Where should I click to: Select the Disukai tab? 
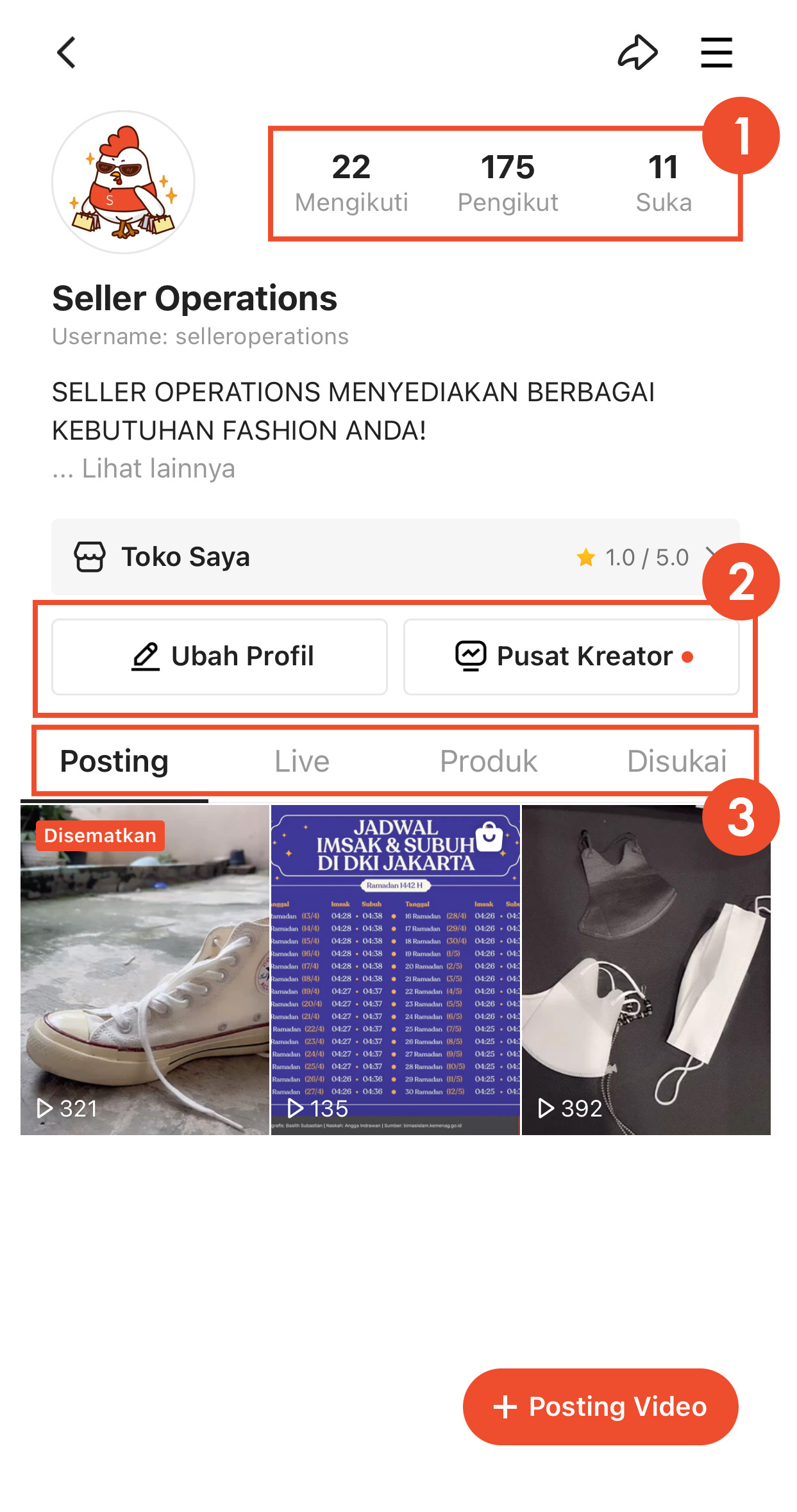point(676,761)
